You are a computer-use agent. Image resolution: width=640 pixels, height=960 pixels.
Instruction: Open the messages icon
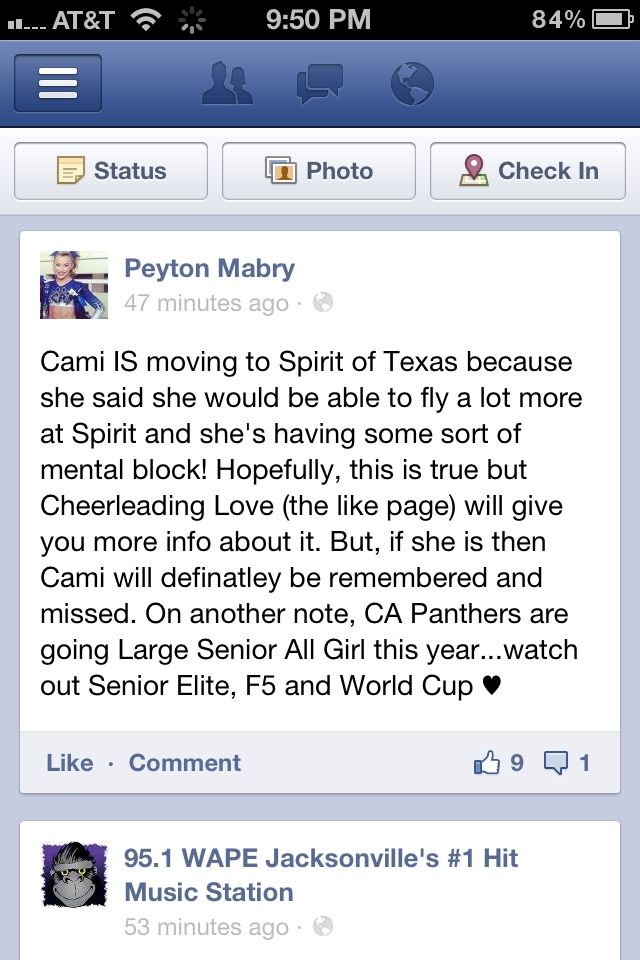320,84
